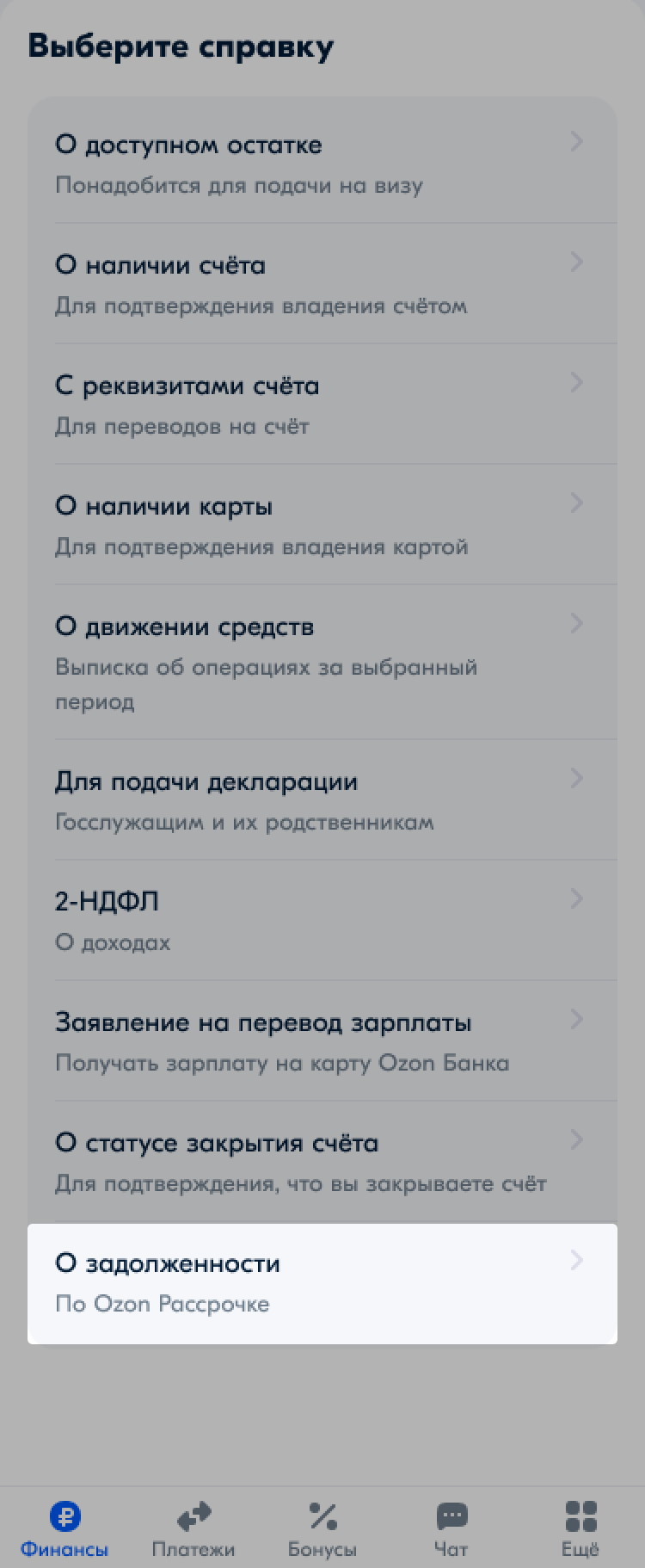Open «С реквизитами счёта» option
The width and height of the screenshot is (645, 1568).
[x=322, y=404]
